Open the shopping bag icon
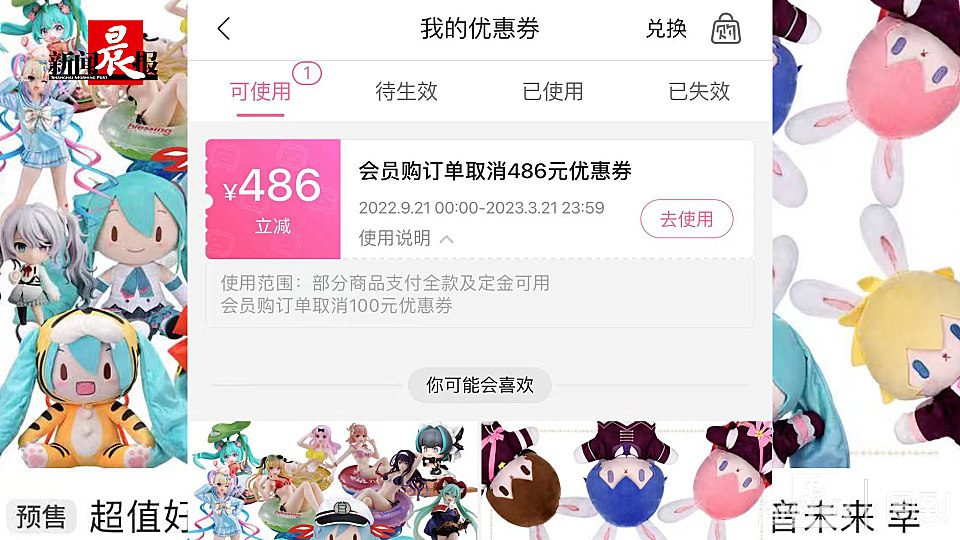960x540 pixels. pos(726,29)
